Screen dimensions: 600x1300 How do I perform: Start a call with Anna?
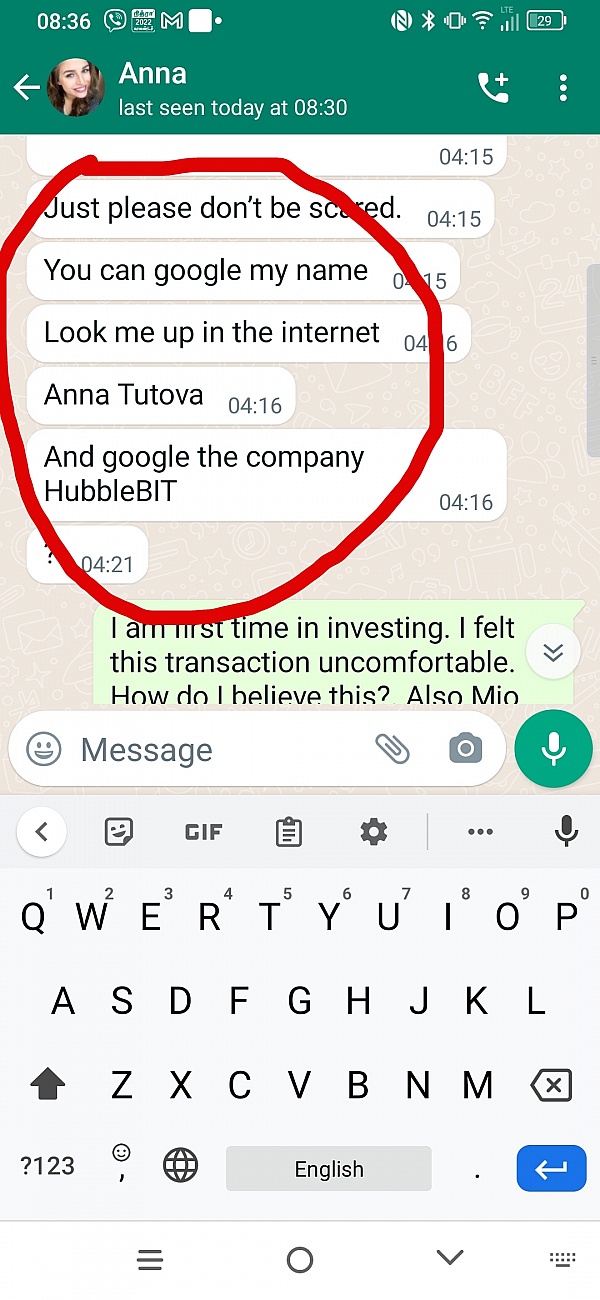[x=493, y=88]
